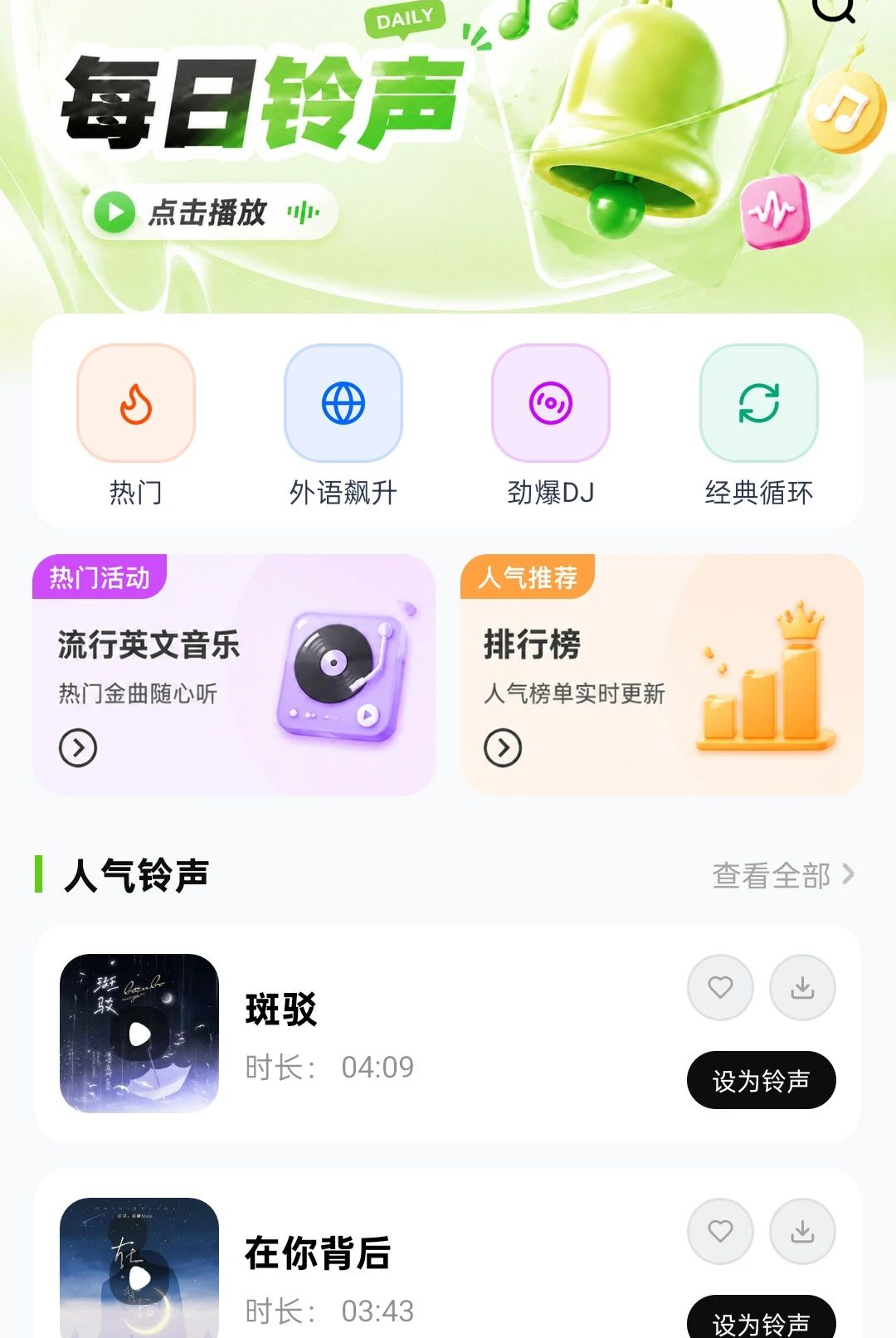
Task: Open the 流行英文音乐 card
Action: pyautogui.click(x=234, y=674)
